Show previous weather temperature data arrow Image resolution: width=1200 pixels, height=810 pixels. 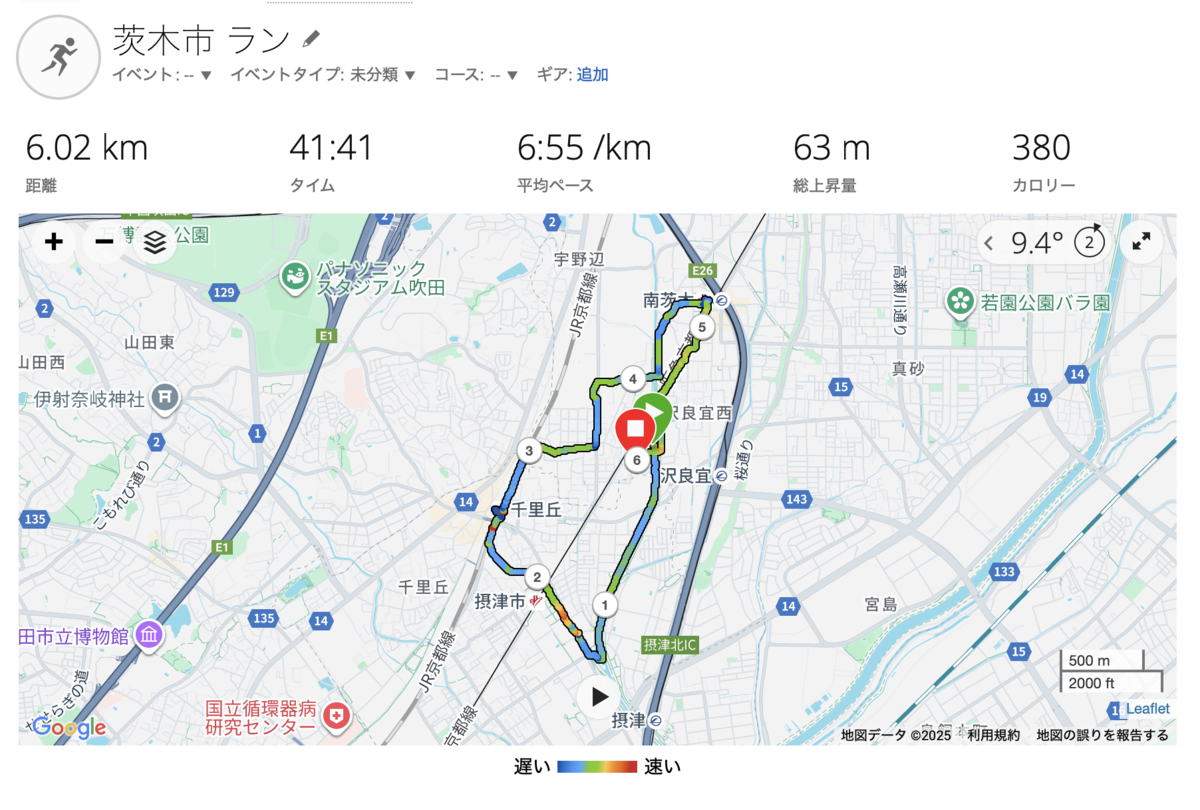(x=989, y=243)
